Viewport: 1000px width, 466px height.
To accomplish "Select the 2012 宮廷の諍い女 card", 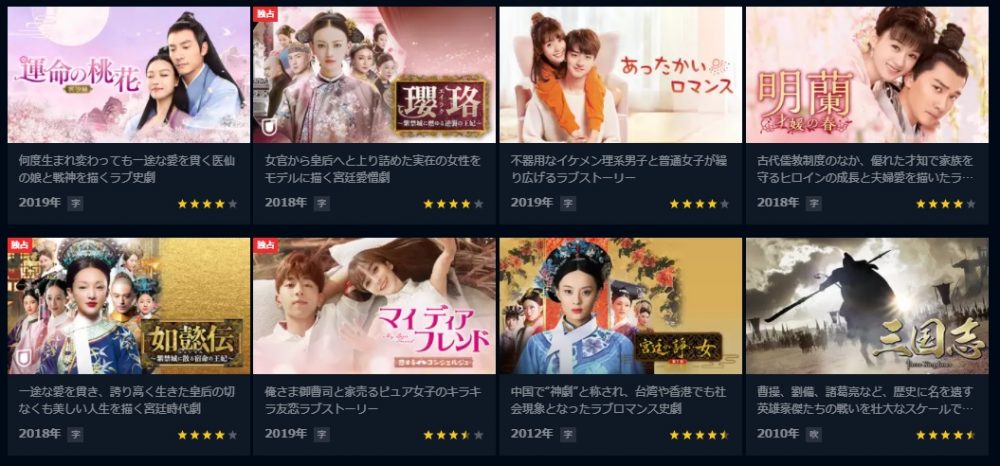I will pos(620,306).
